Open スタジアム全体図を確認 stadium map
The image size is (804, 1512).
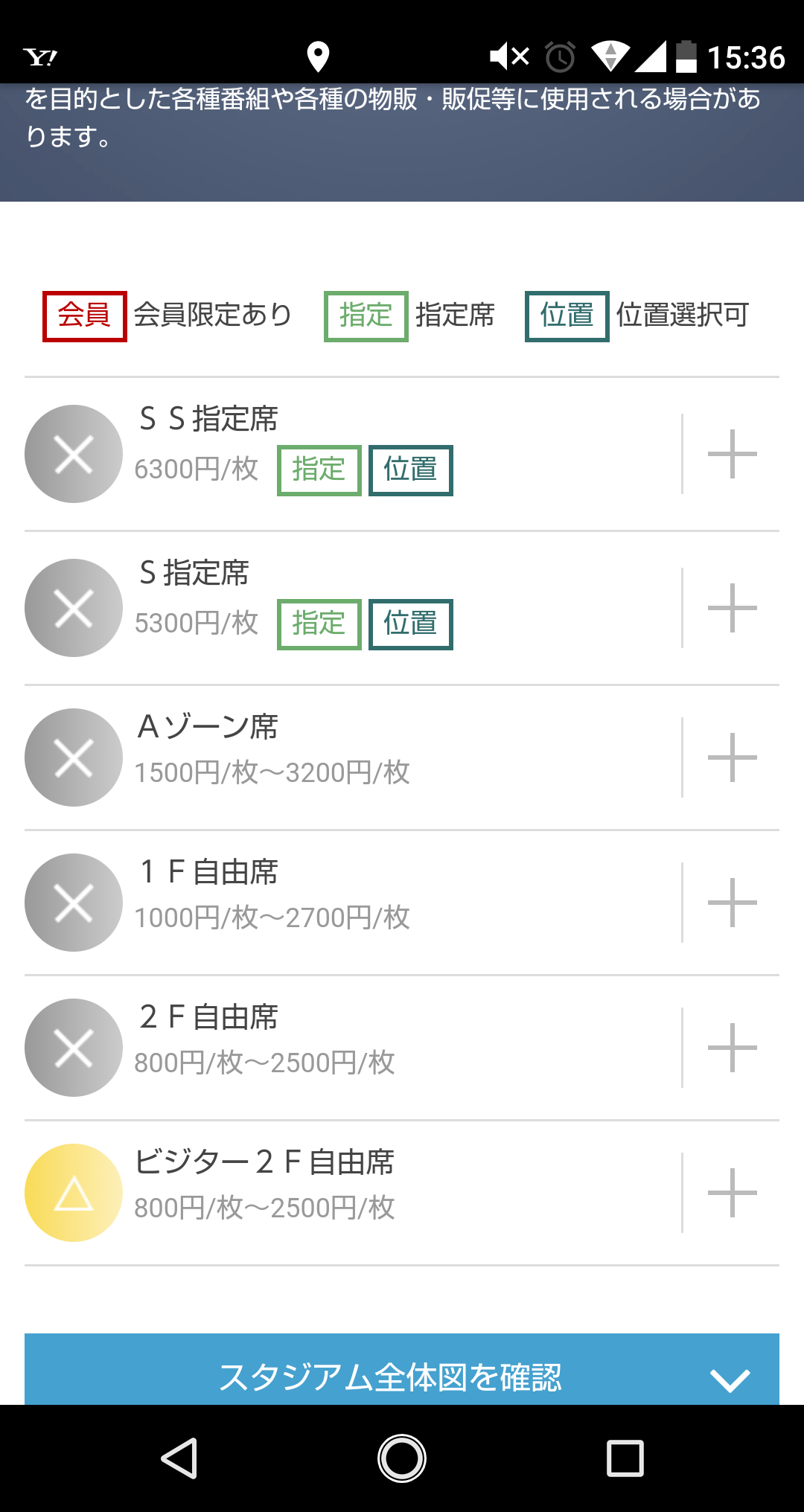tap(402, 1375)
